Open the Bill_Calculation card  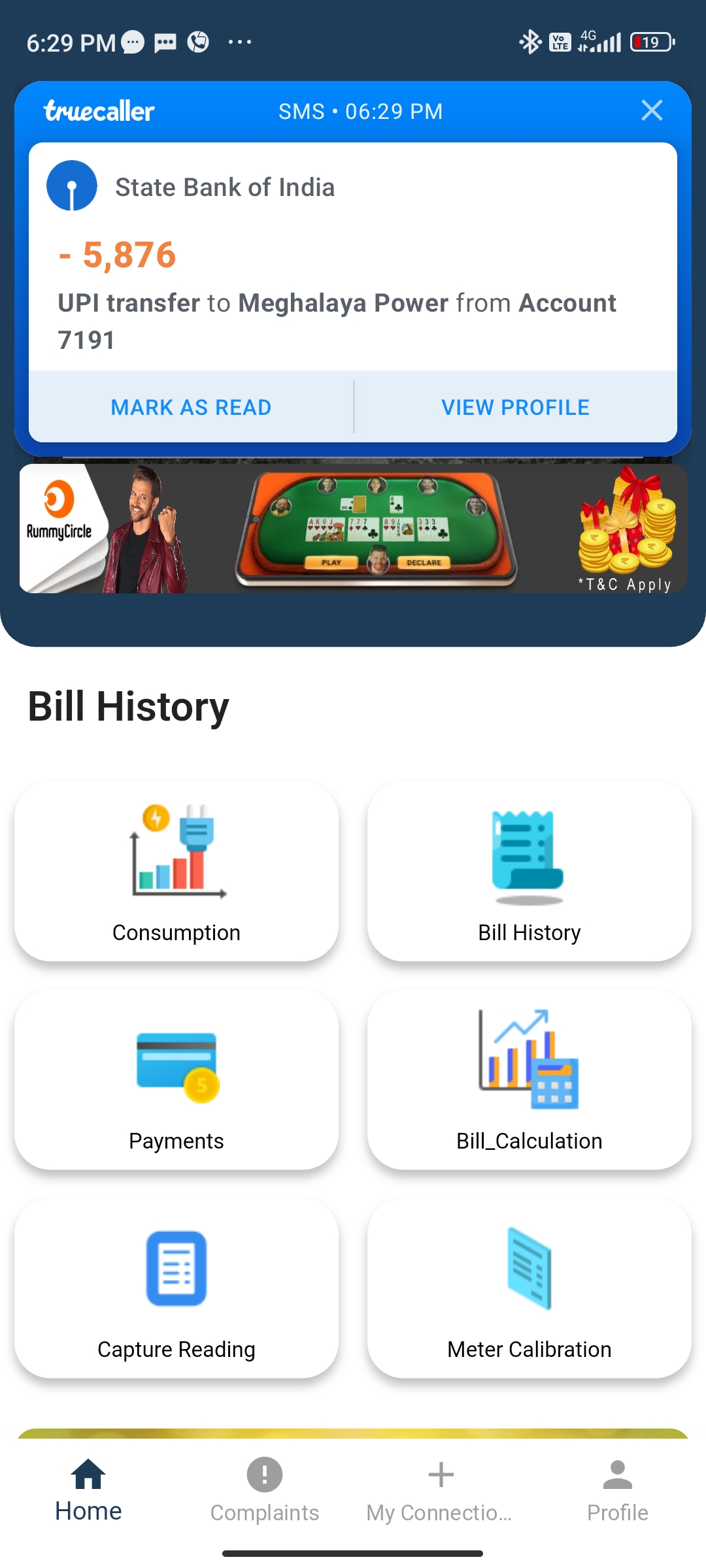click(x=529, y=1080)
